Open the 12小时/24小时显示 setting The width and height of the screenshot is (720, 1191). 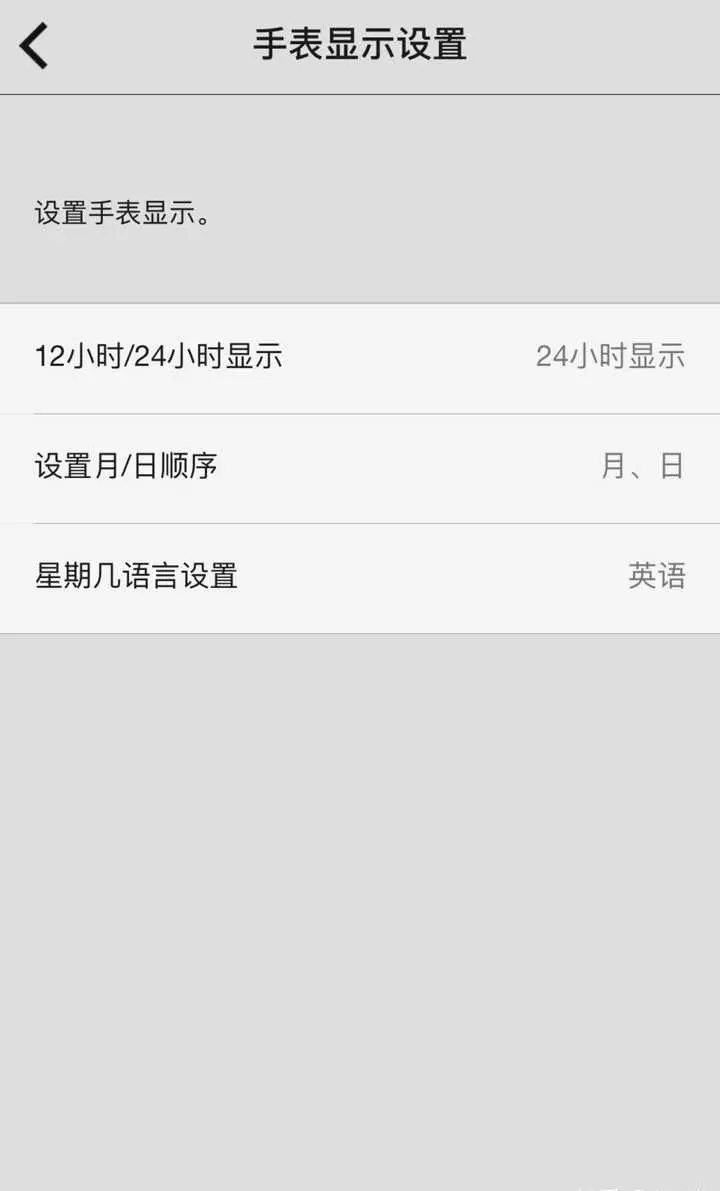coord(360,359)
